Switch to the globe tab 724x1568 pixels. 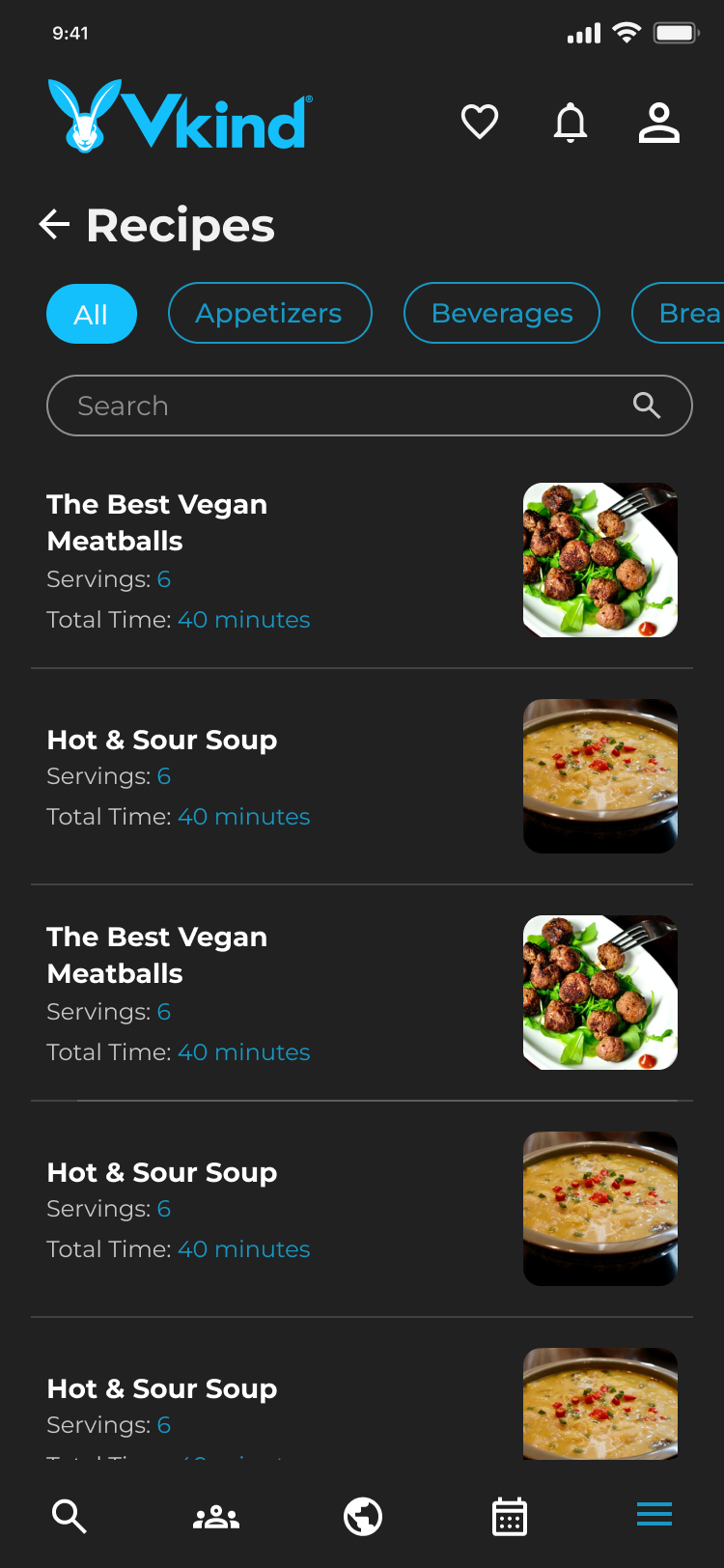(x=363, y=1516)
